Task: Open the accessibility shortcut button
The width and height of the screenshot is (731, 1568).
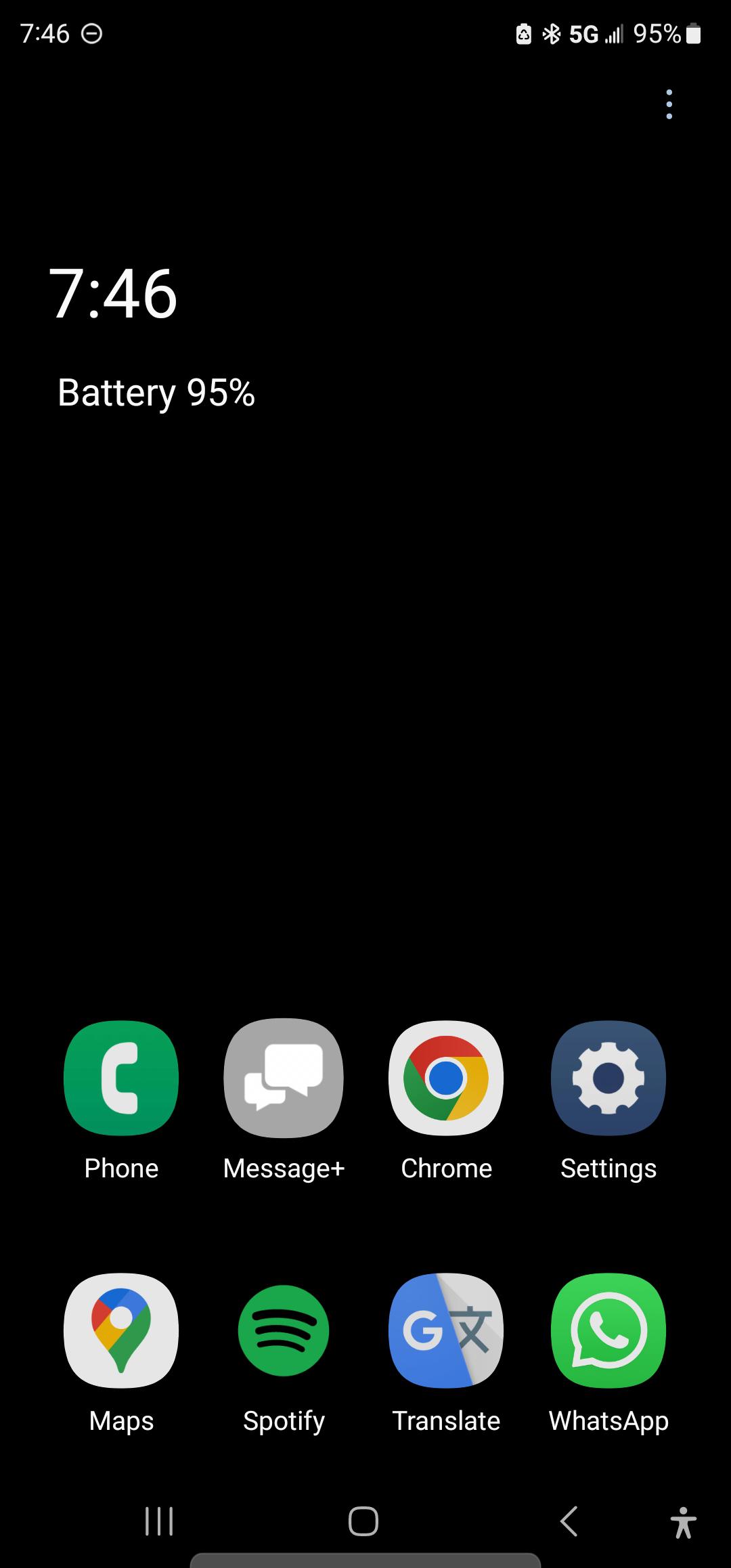Action: (683, 1523)
